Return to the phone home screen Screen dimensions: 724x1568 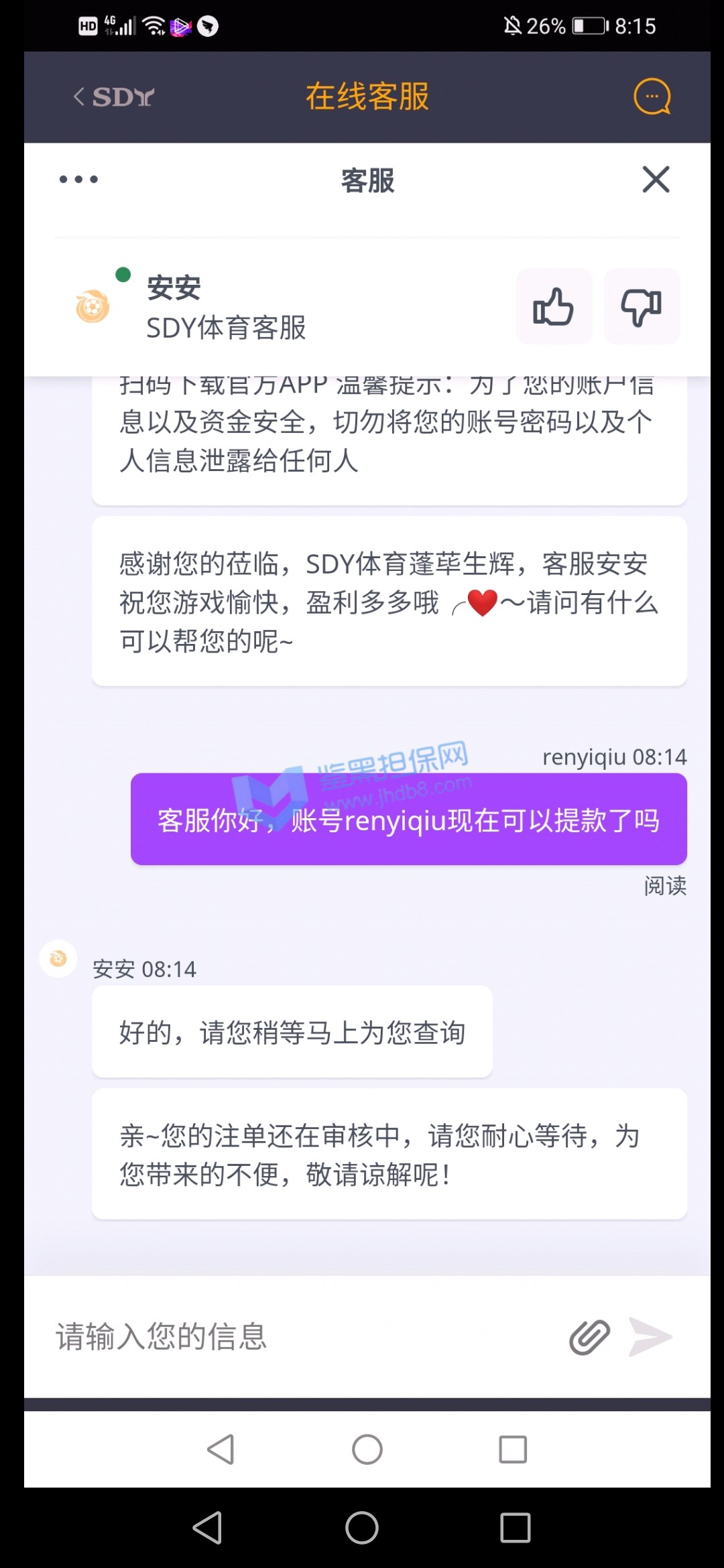tap(362, 1528)
